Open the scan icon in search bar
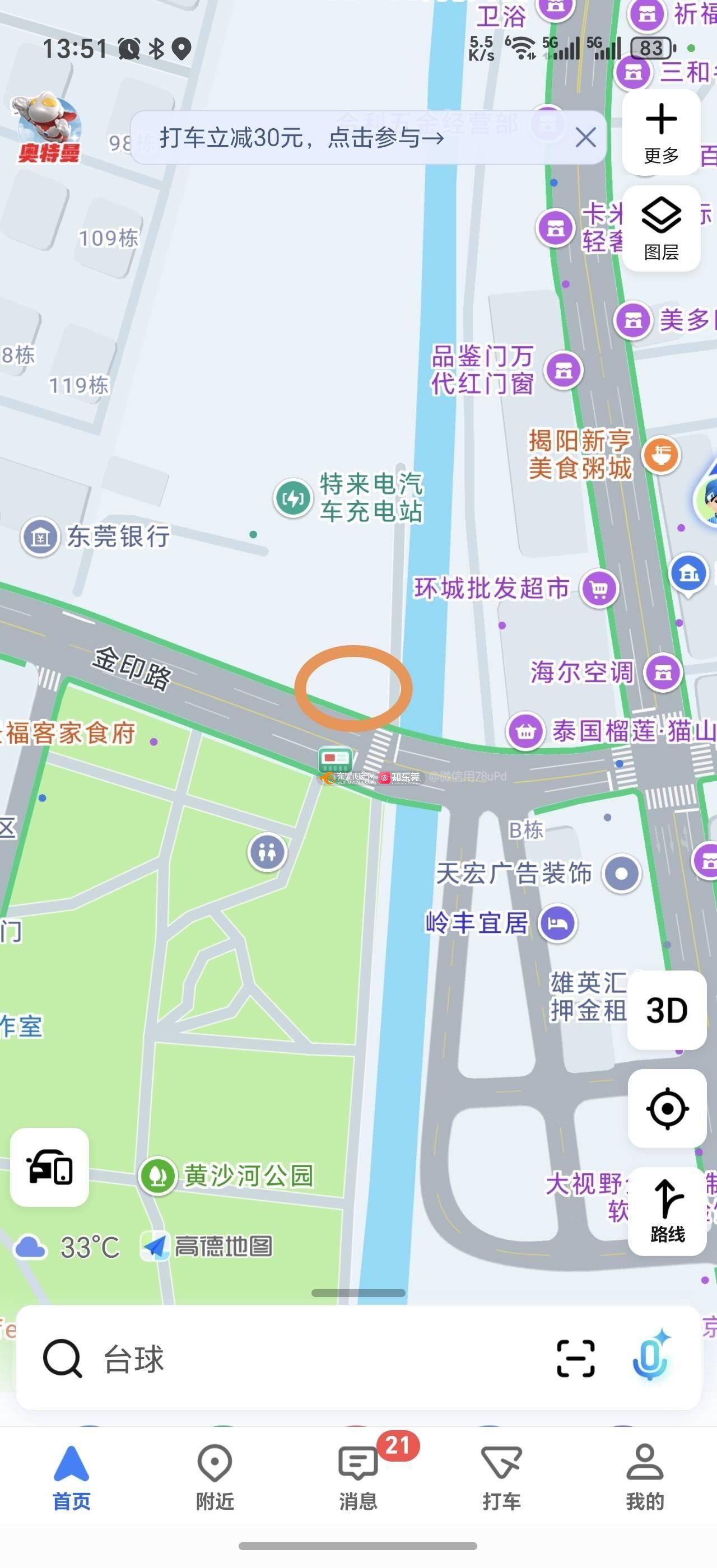The image size is (717, 1568). 575,1358
